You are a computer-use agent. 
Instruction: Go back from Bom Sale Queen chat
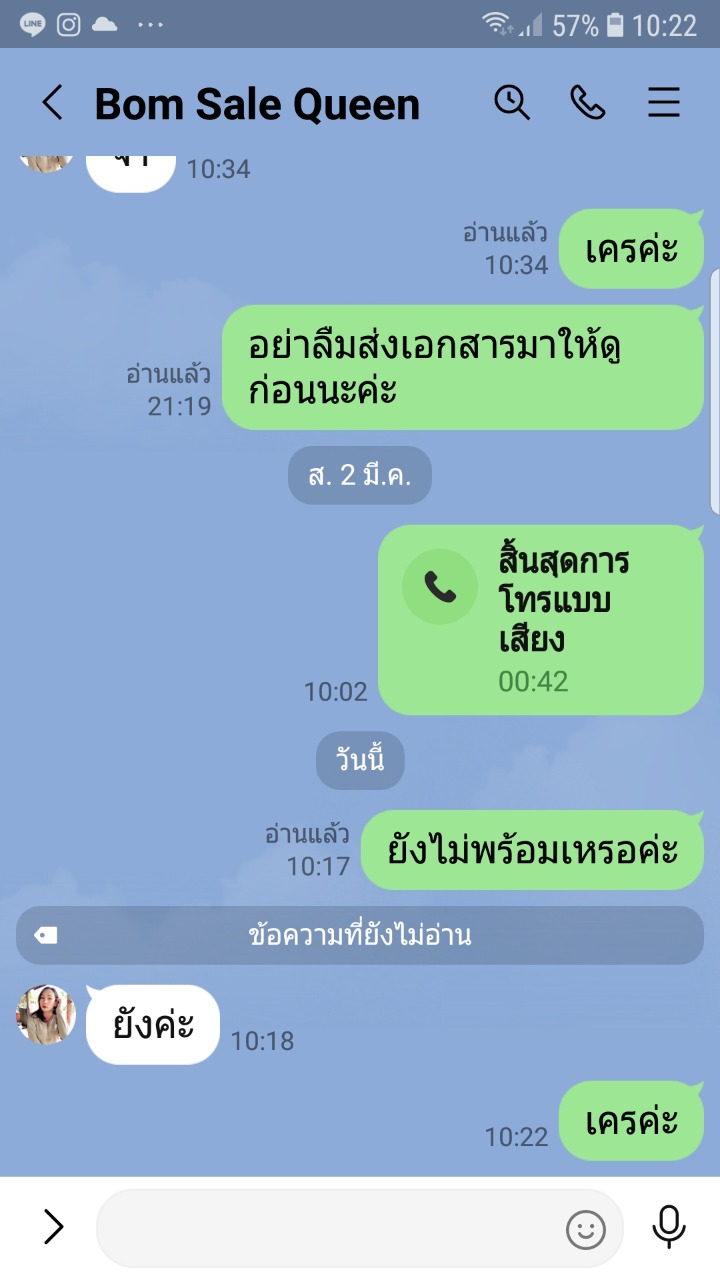(52, 103)
